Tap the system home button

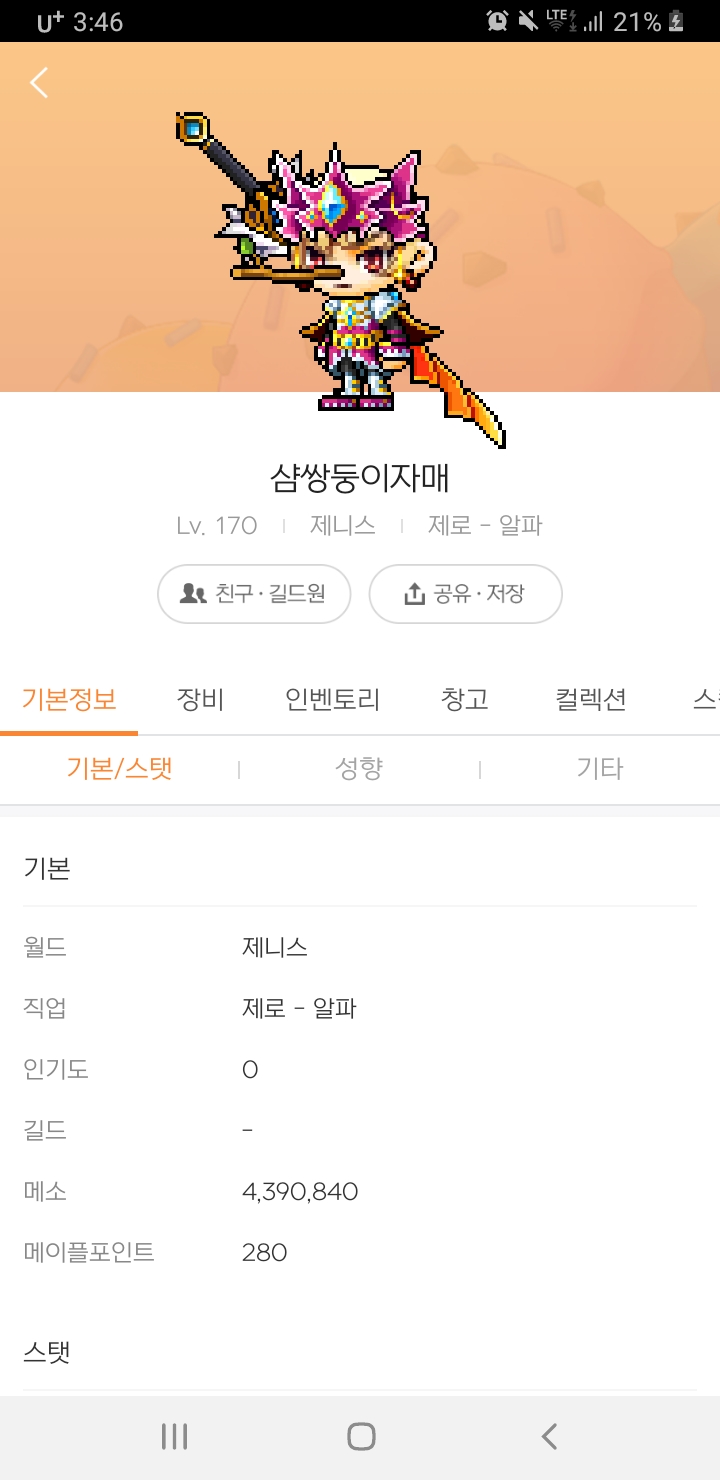click(x=361, y=1437)
